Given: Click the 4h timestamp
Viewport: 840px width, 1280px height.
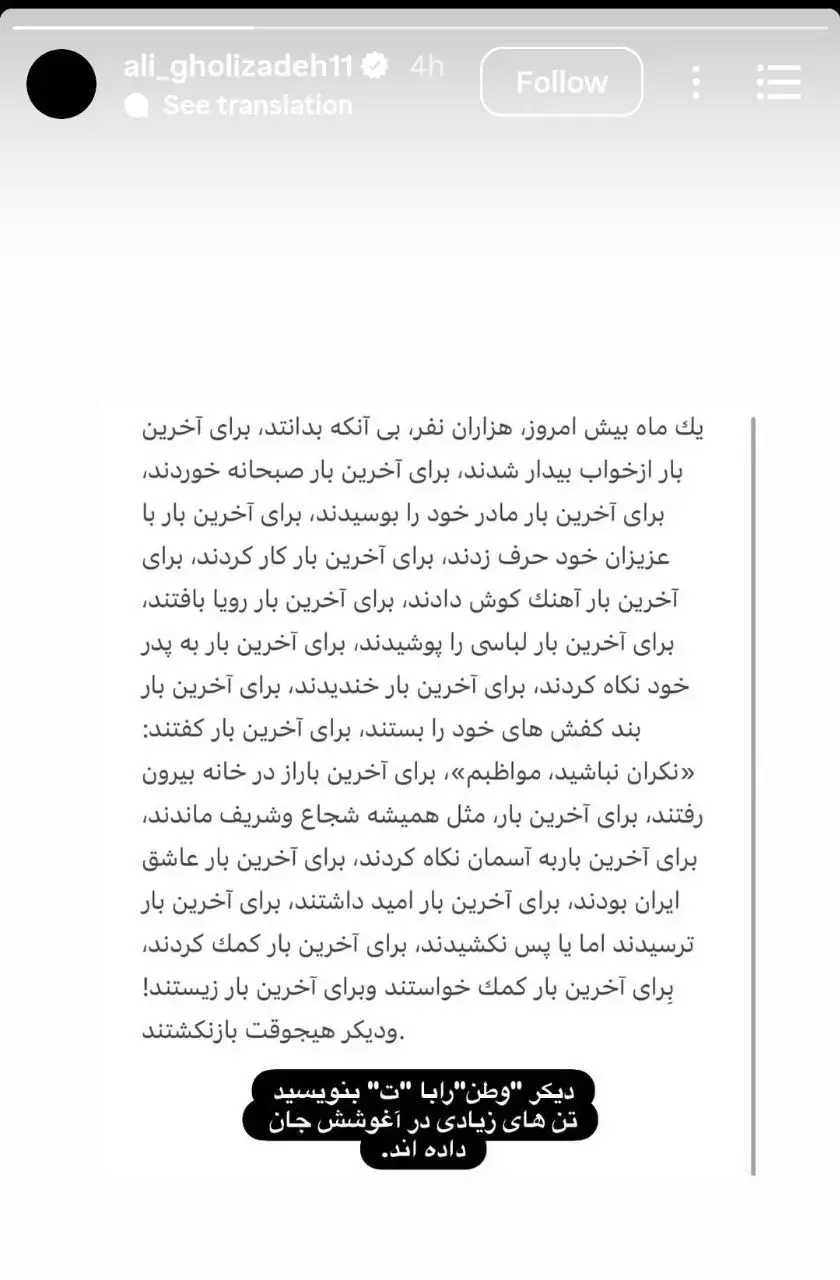Looking at the screenshot, I should point(426,67).
